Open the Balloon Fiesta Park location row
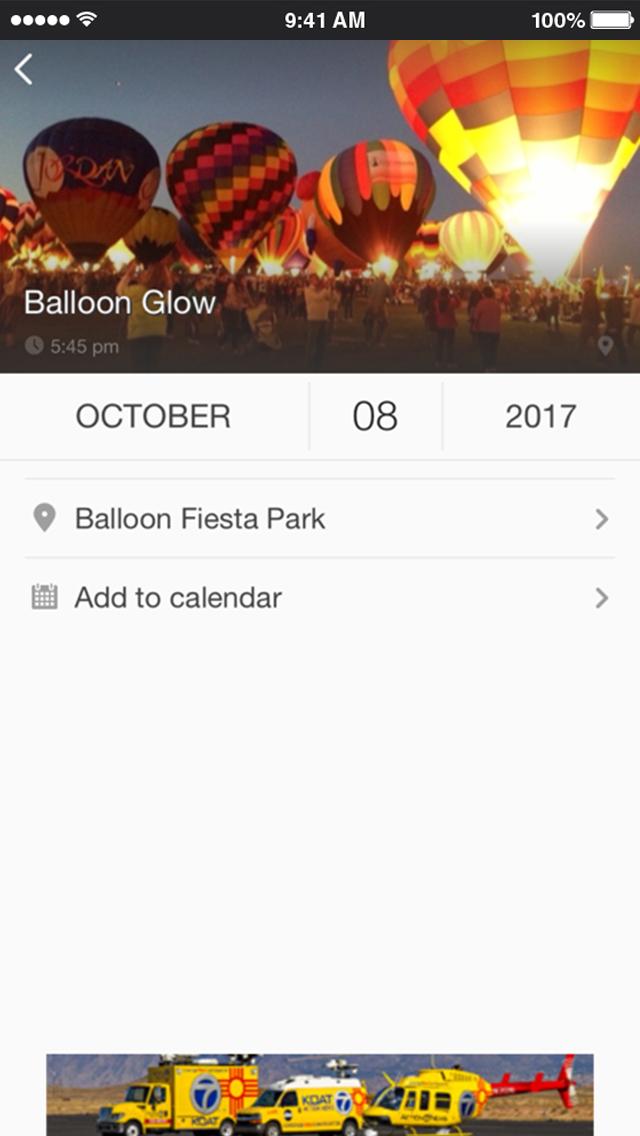The image size is (640, 1136). (x=320, y=519)
